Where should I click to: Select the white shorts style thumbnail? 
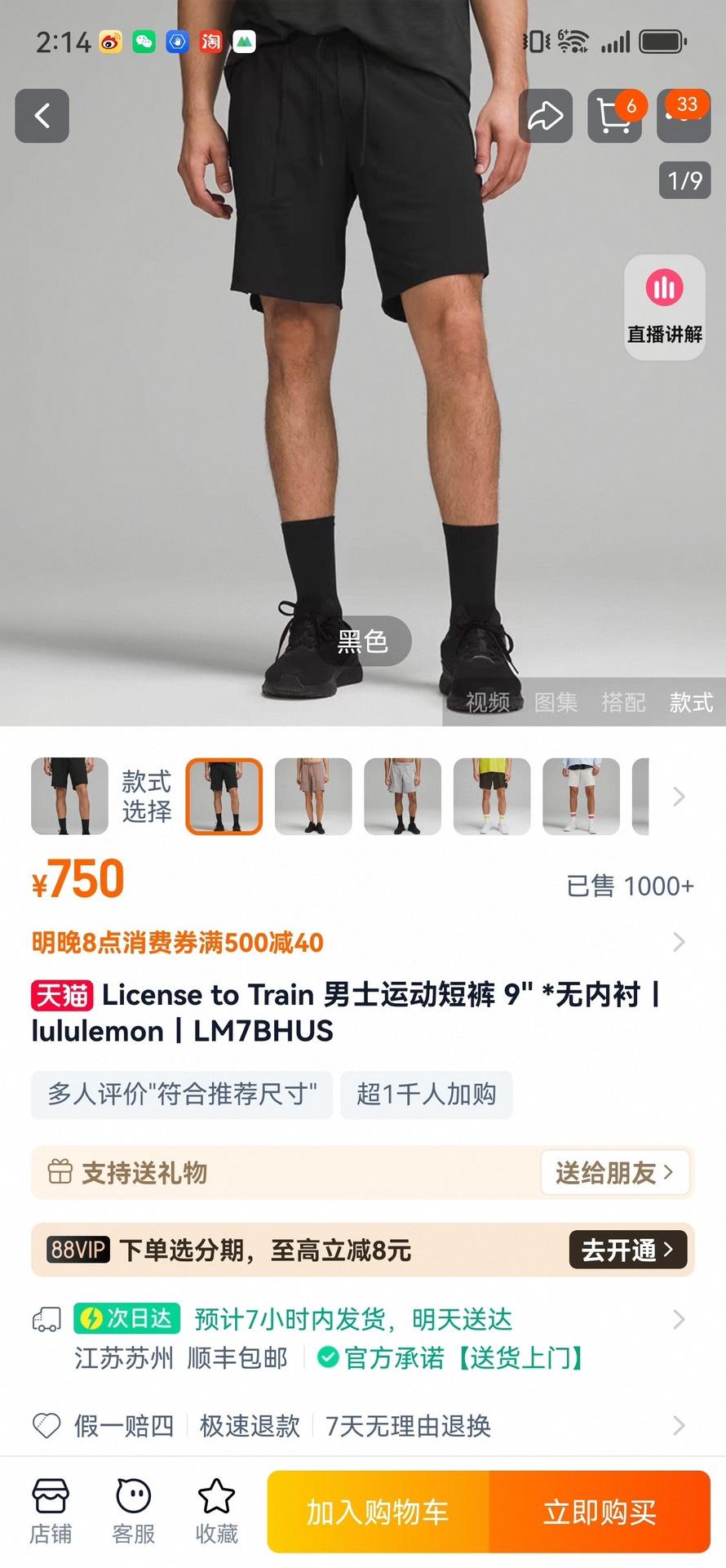(x=581, y=797)
